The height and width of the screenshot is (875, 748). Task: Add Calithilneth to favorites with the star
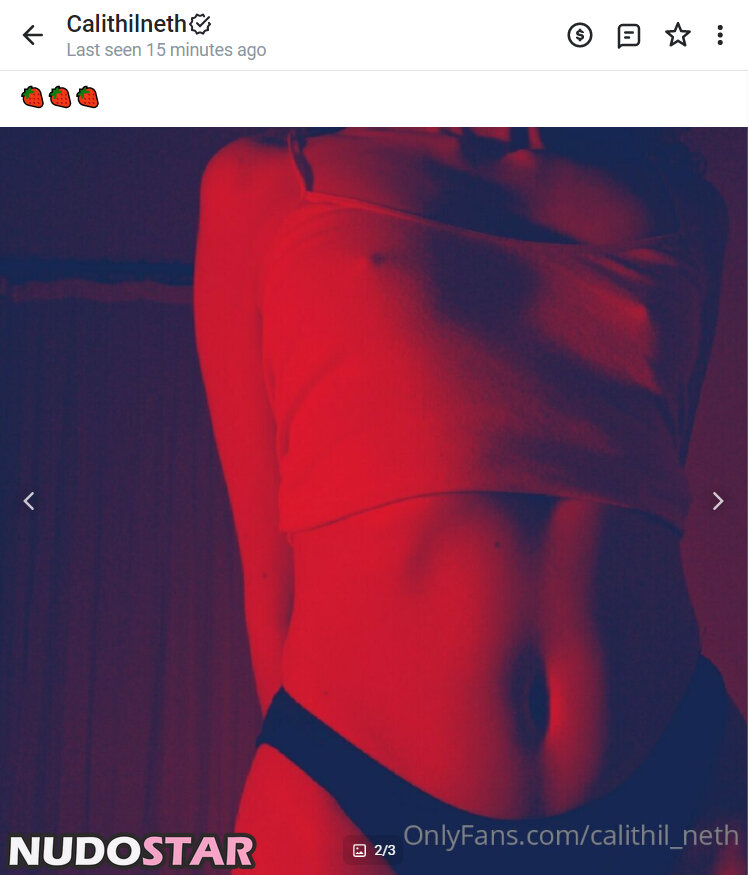coord(678,36)
